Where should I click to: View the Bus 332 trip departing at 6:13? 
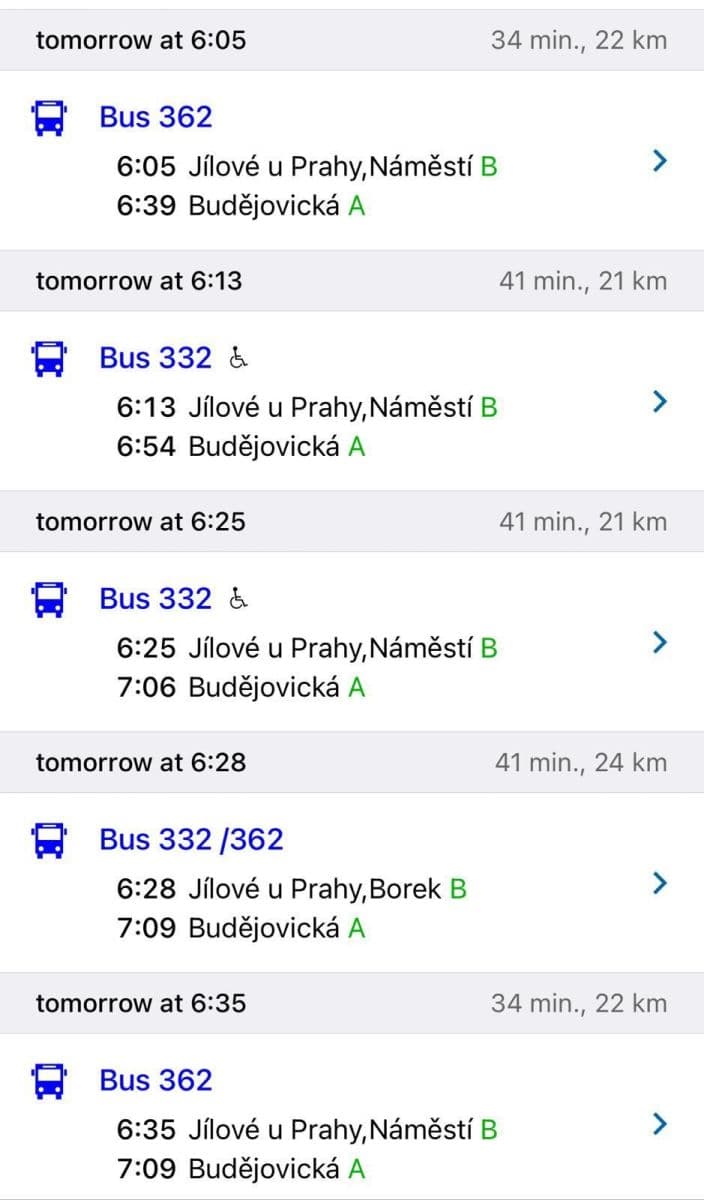(658, 402)
